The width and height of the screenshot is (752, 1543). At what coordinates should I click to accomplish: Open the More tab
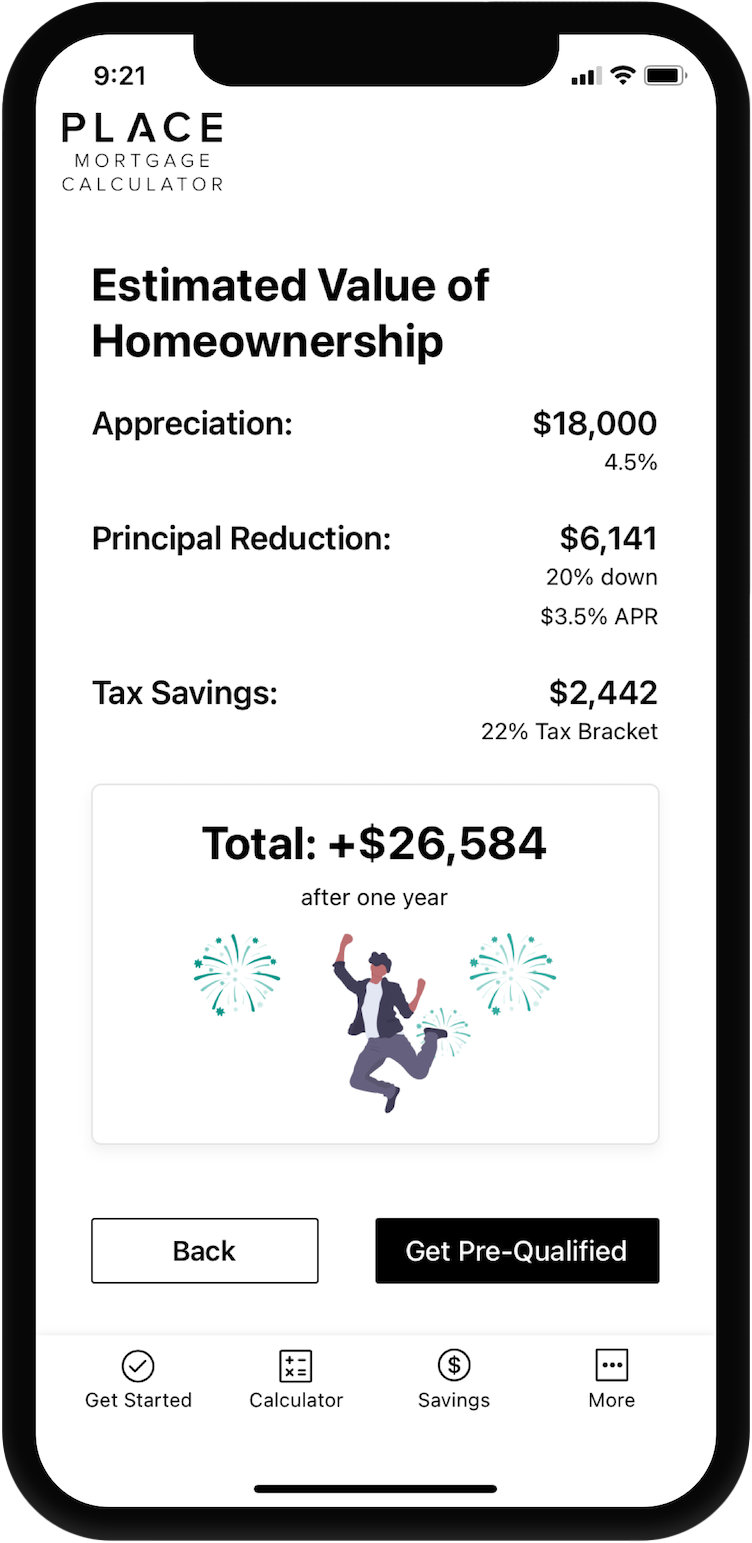pyautogui.click(x=611, y=1379)
